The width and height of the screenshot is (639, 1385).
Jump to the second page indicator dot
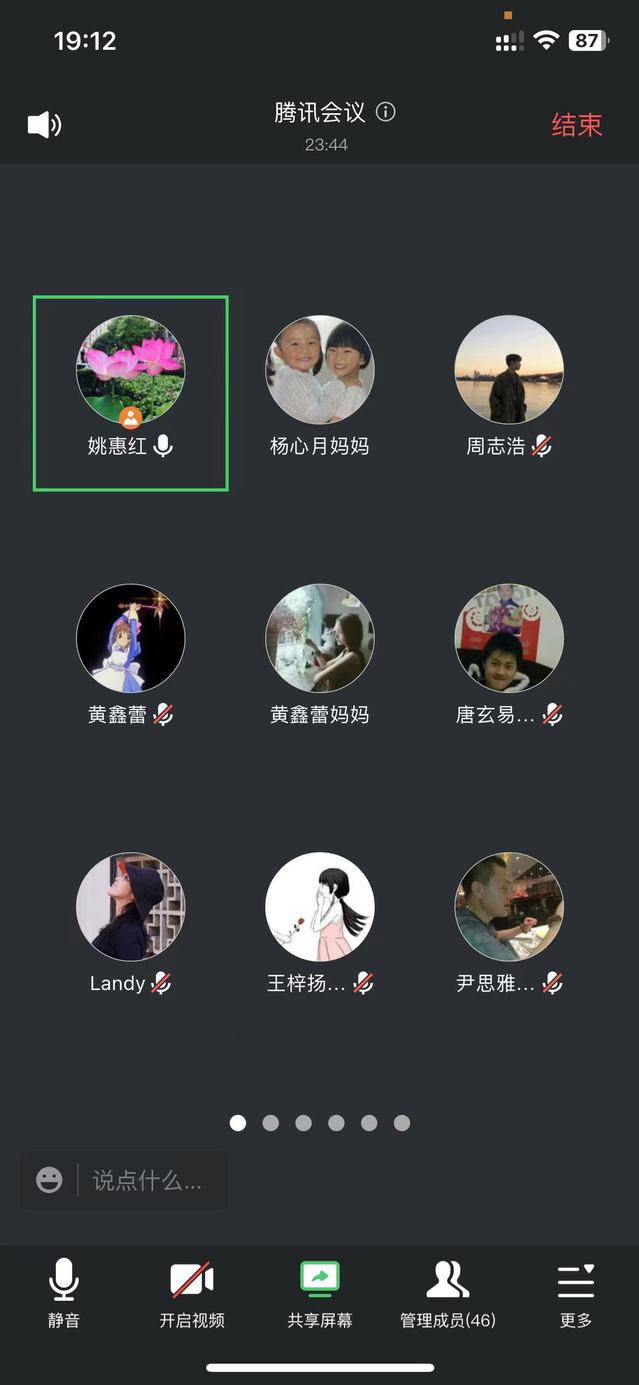[270, 1123]
